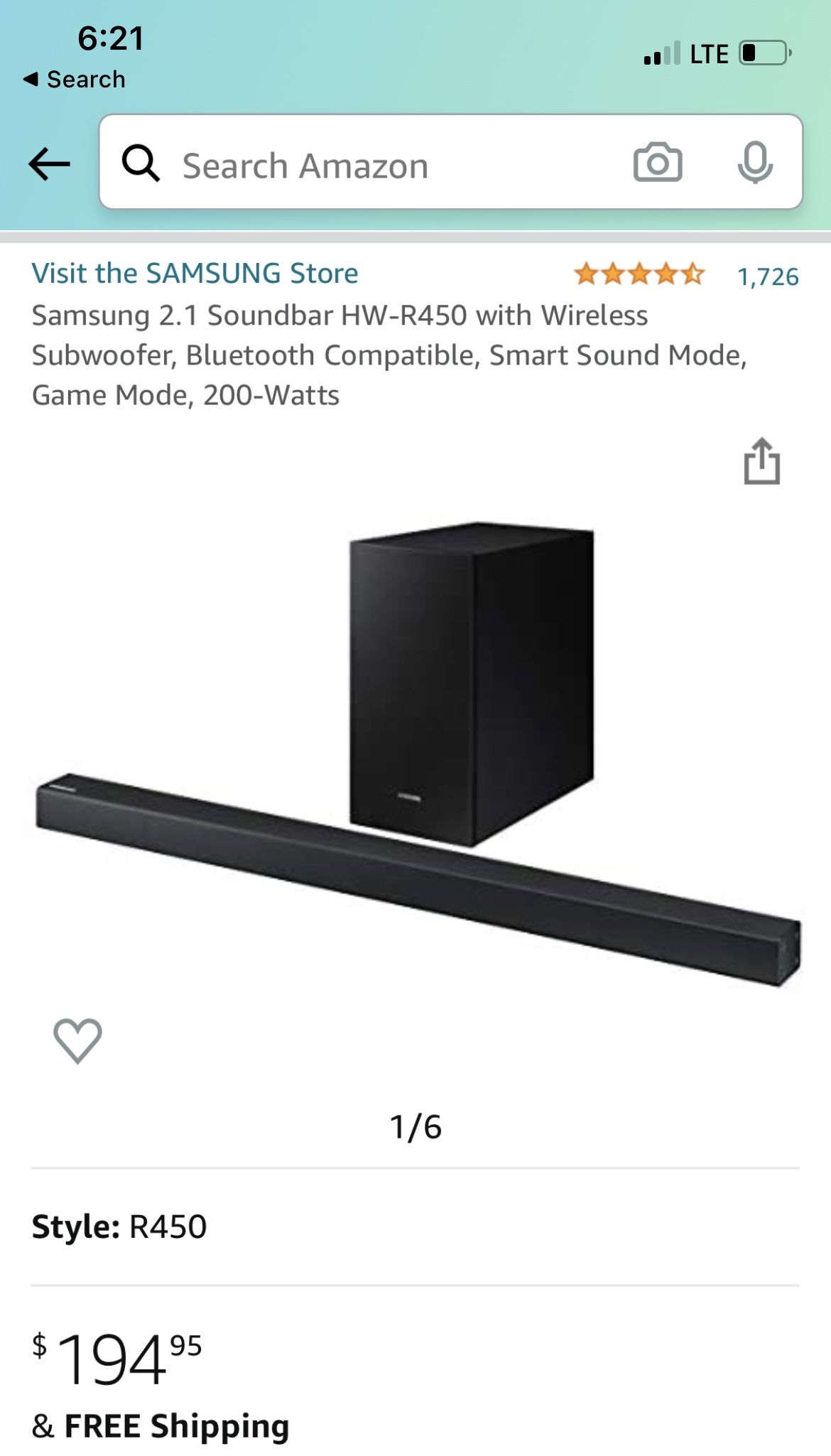Open the battery status indicator
The image size is (831, 1456).
(x=764, y=53)
